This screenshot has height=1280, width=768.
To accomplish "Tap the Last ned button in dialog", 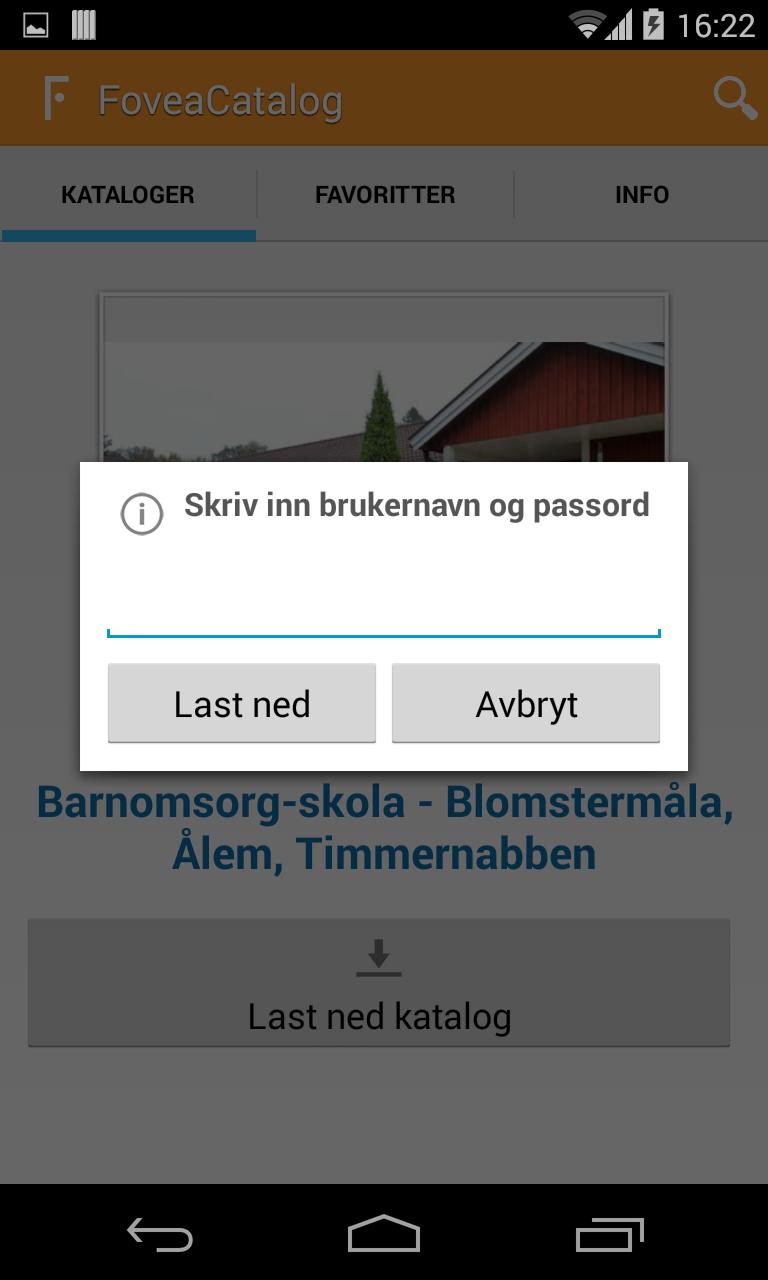I will (x=242, y=703).
